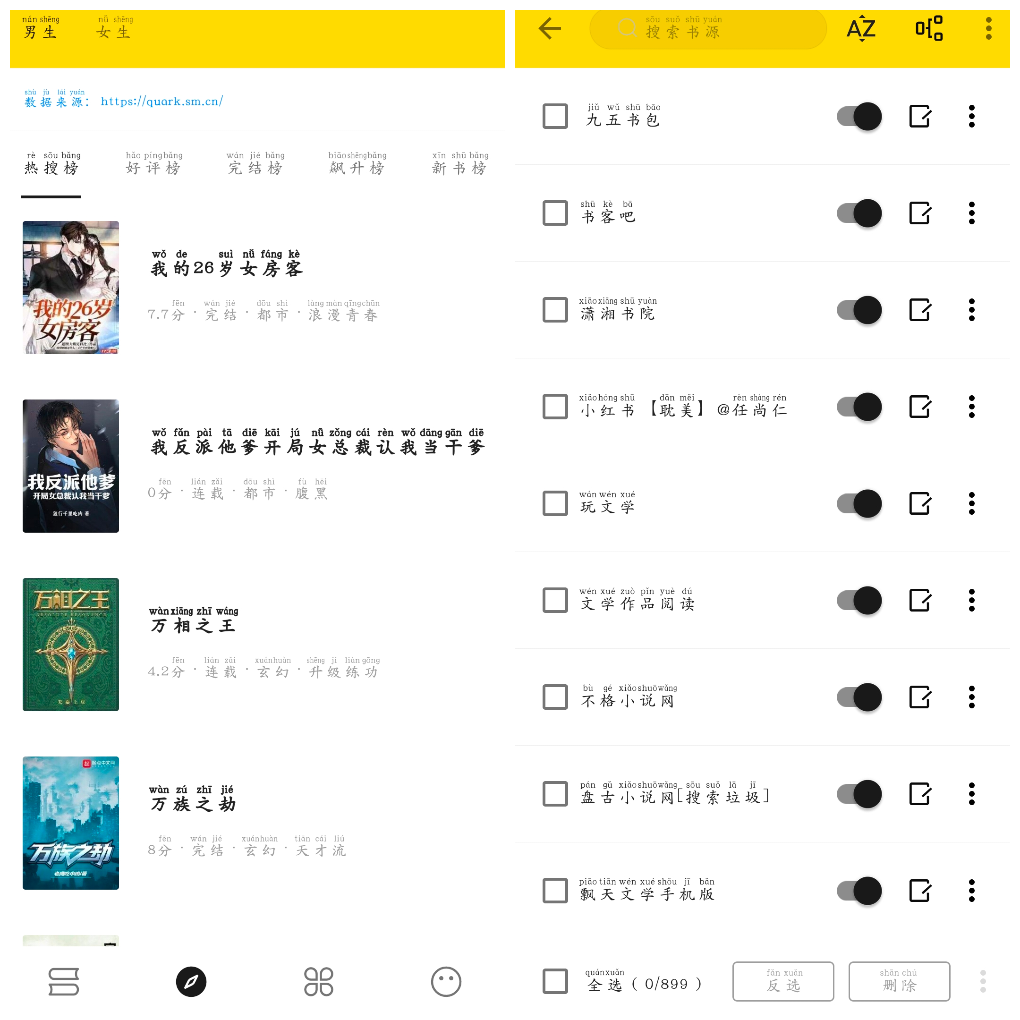Disable the 书客吧 source switch
Viewport: 1020px width, 1020px height.
(859, 213)
